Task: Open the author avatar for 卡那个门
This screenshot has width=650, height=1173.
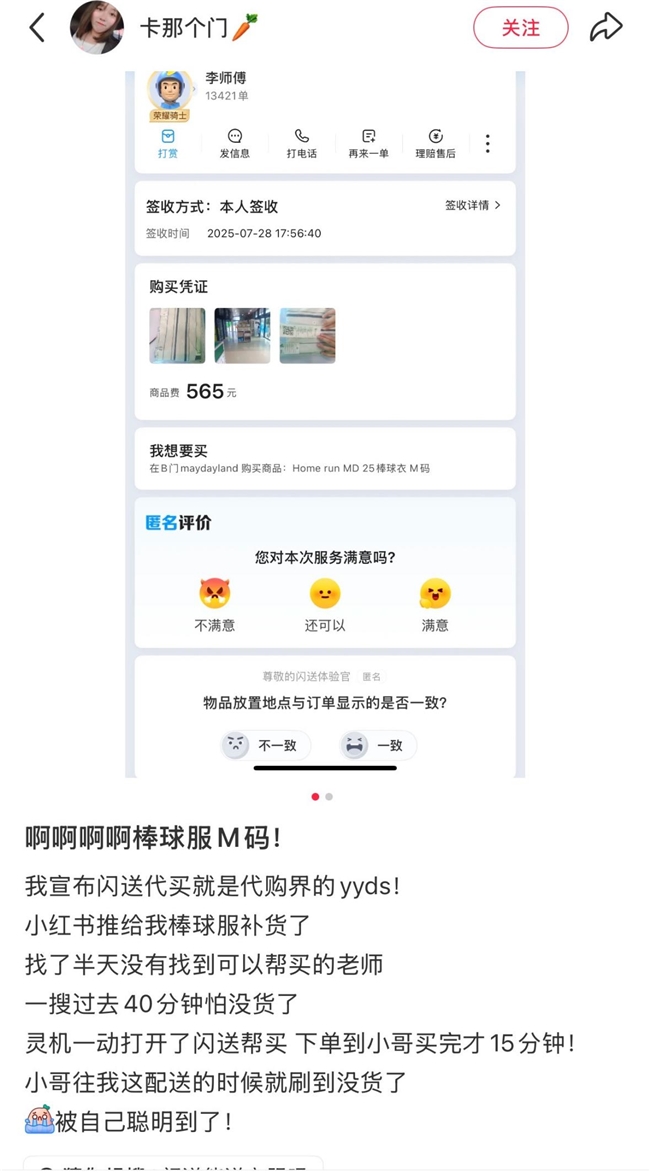Action: 97,28
